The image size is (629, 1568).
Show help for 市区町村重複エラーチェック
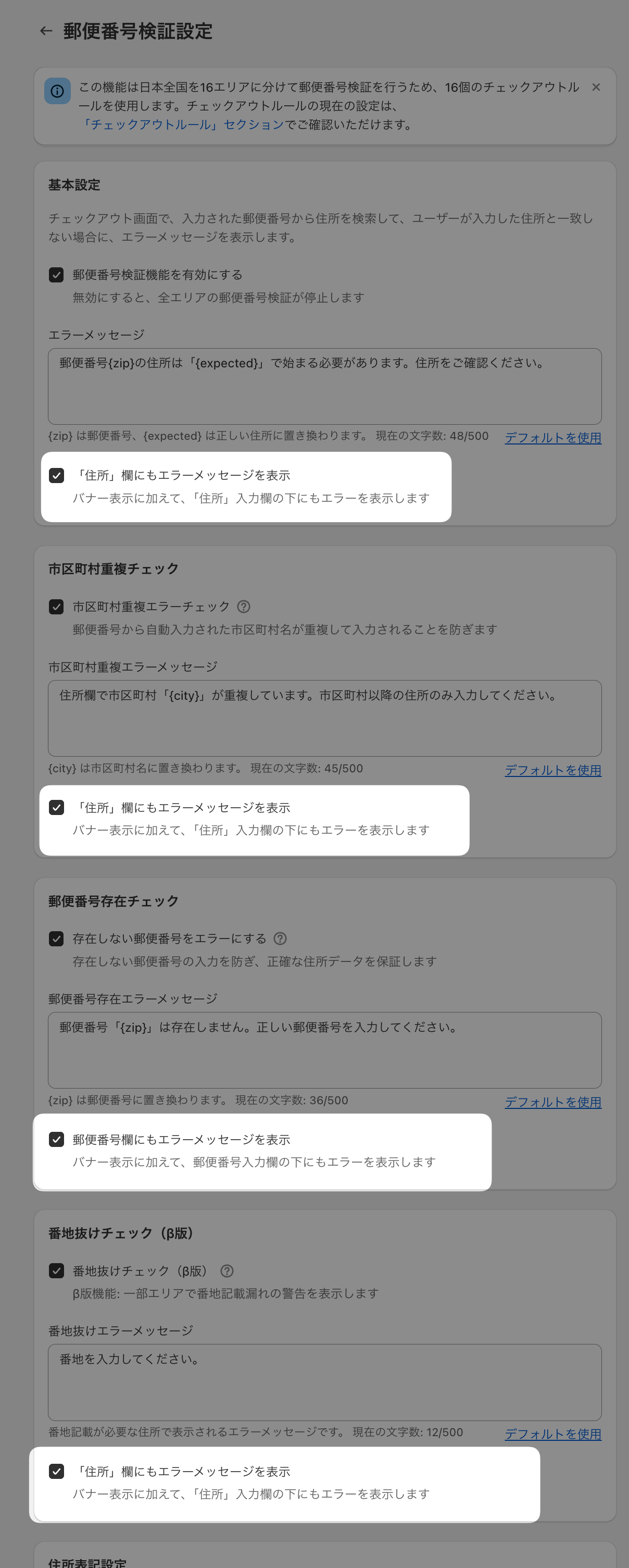pyautogui.click(x=243, y=607)
